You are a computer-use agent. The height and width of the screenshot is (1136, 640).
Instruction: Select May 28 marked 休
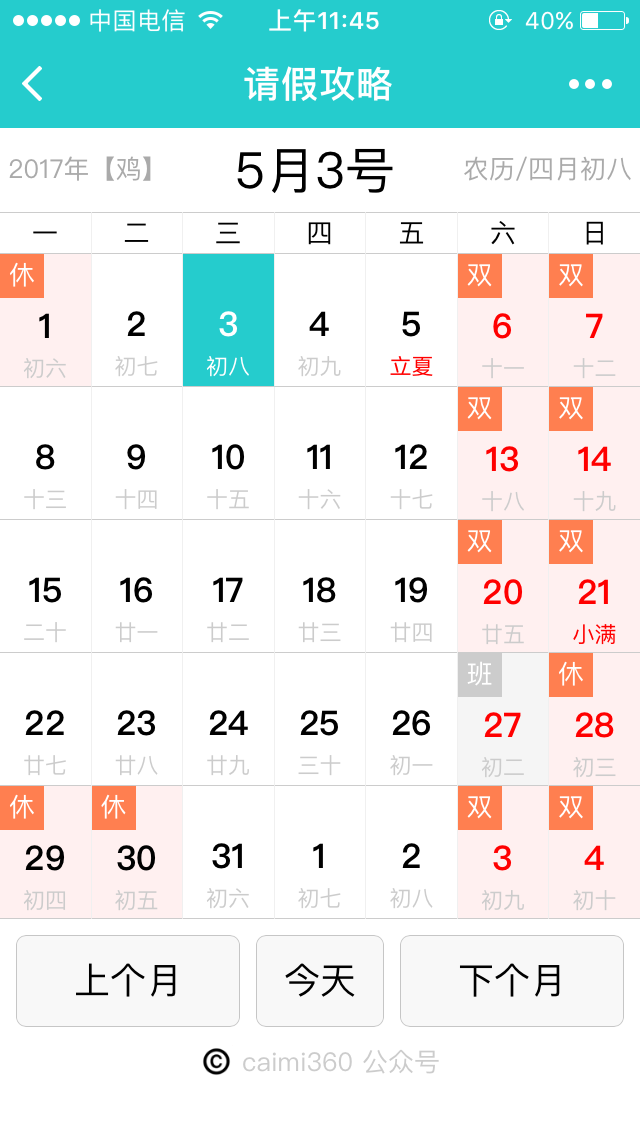click(594, 719)
